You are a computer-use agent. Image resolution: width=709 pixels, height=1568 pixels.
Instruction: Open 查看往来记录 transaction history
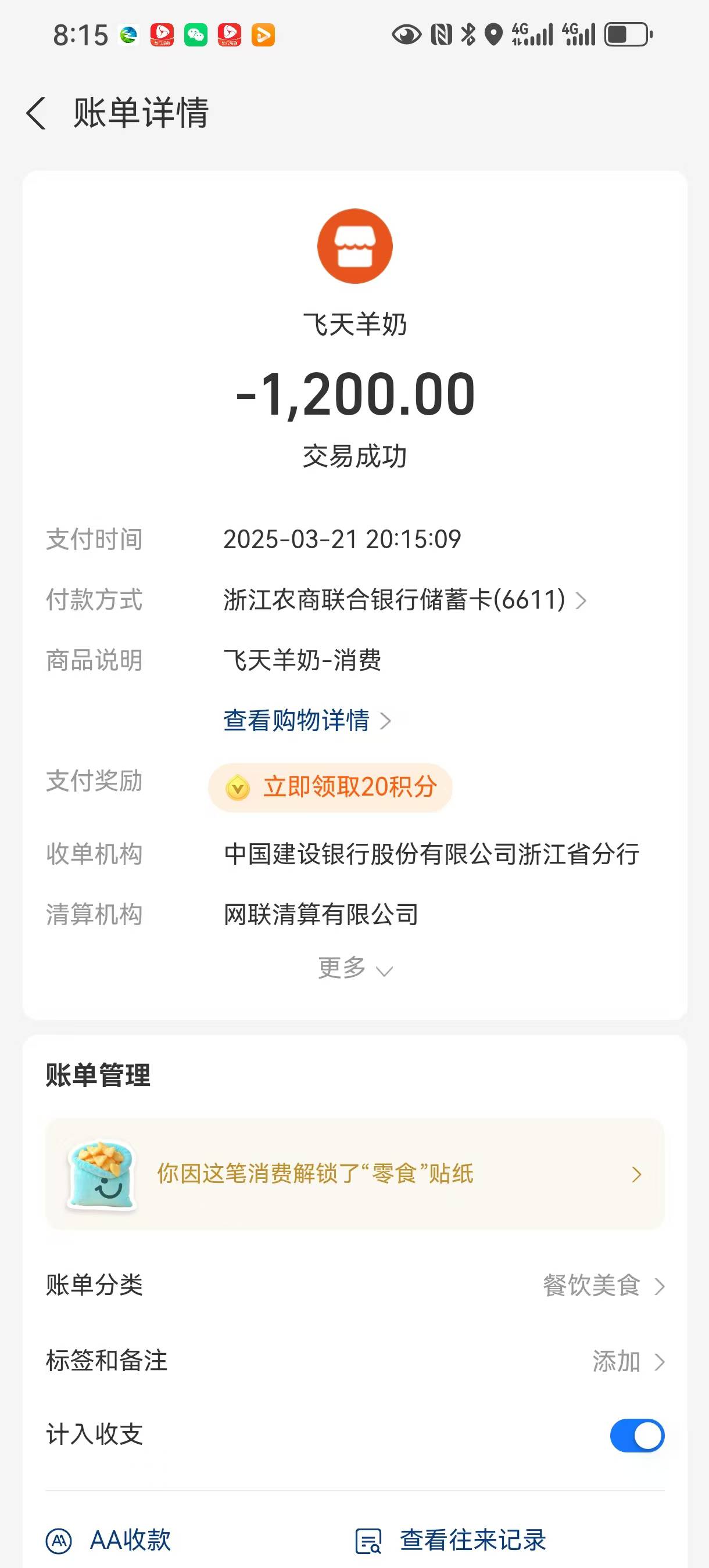point(451,1540)
